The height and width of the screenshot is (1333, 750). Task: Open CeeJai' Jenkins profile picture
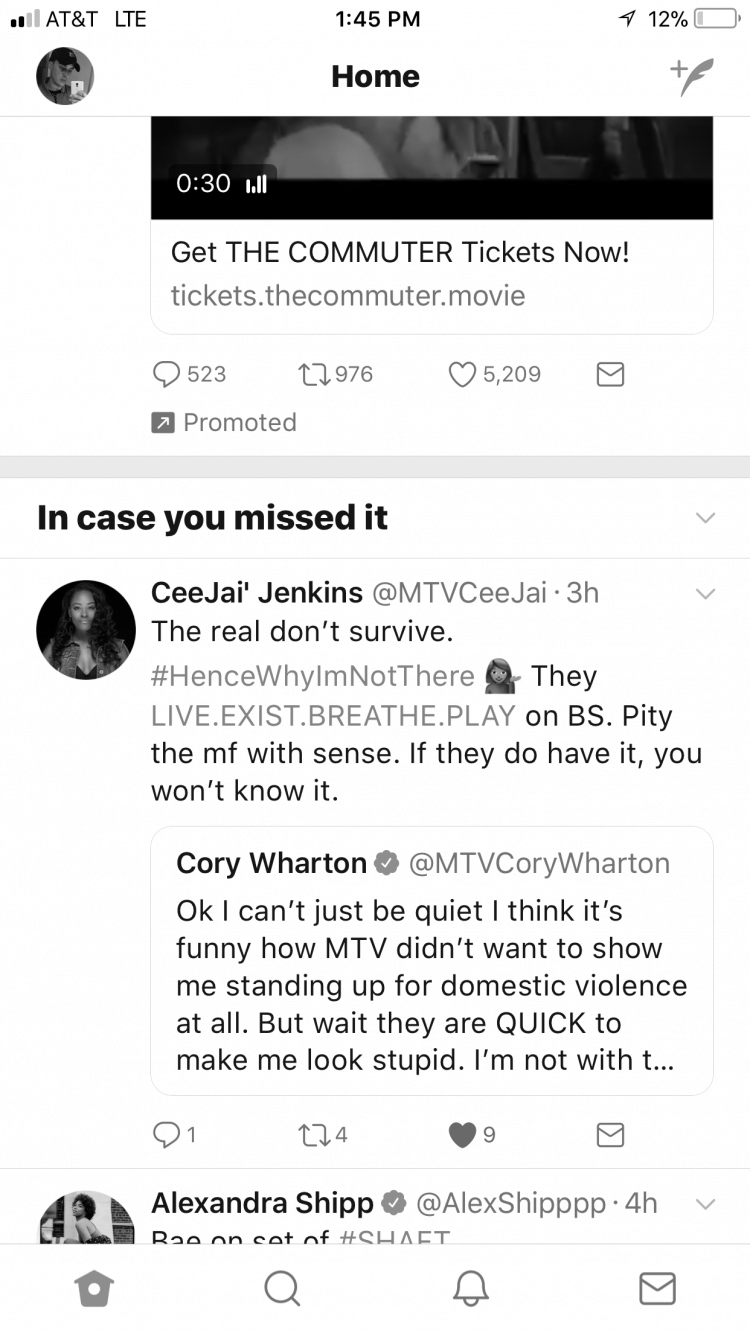point(85,630)
